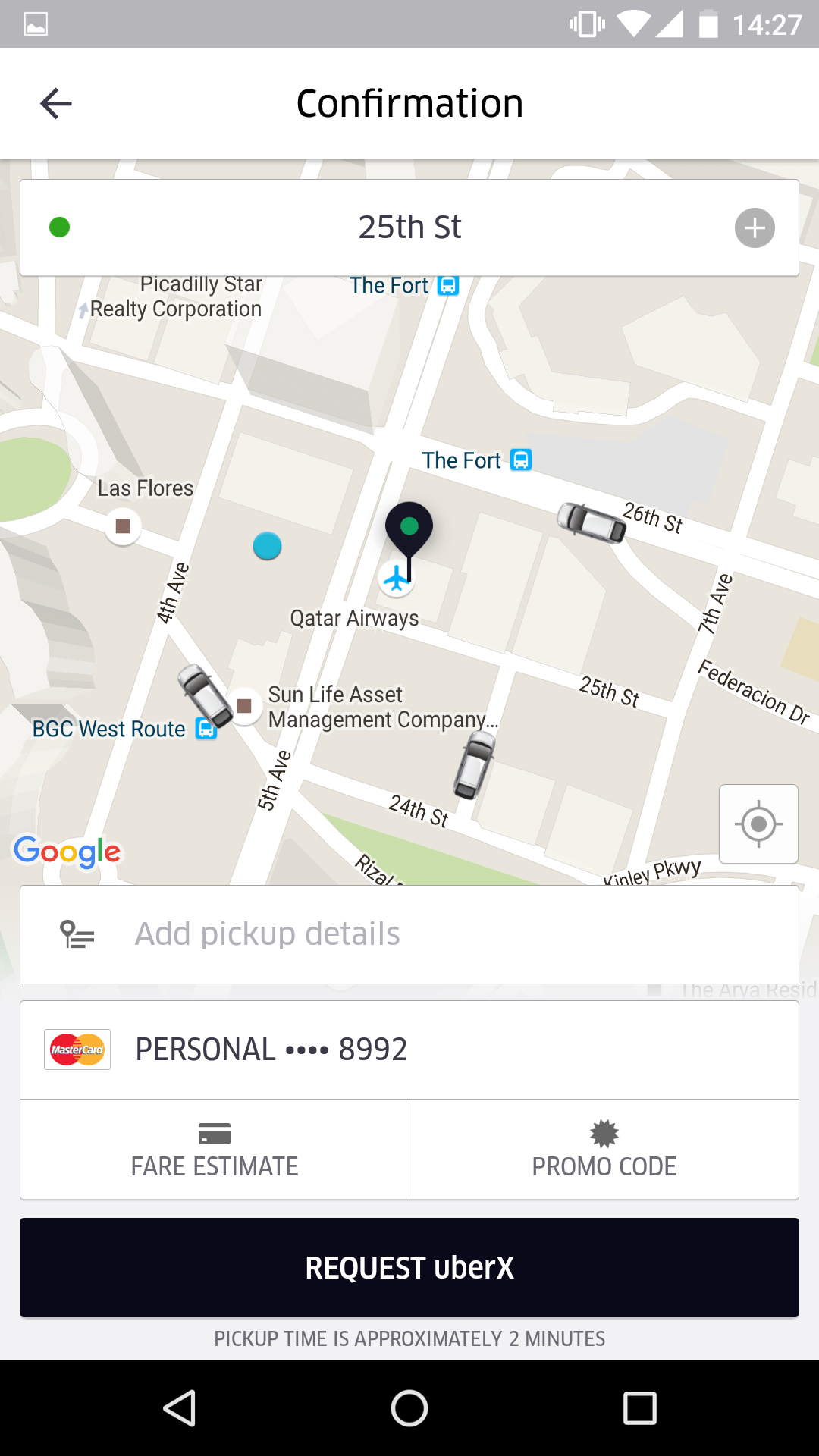The height and width of the screenshot is (1456, 819).
Task: Tap the plus icon to add a stop
Action: click(754, 227)
